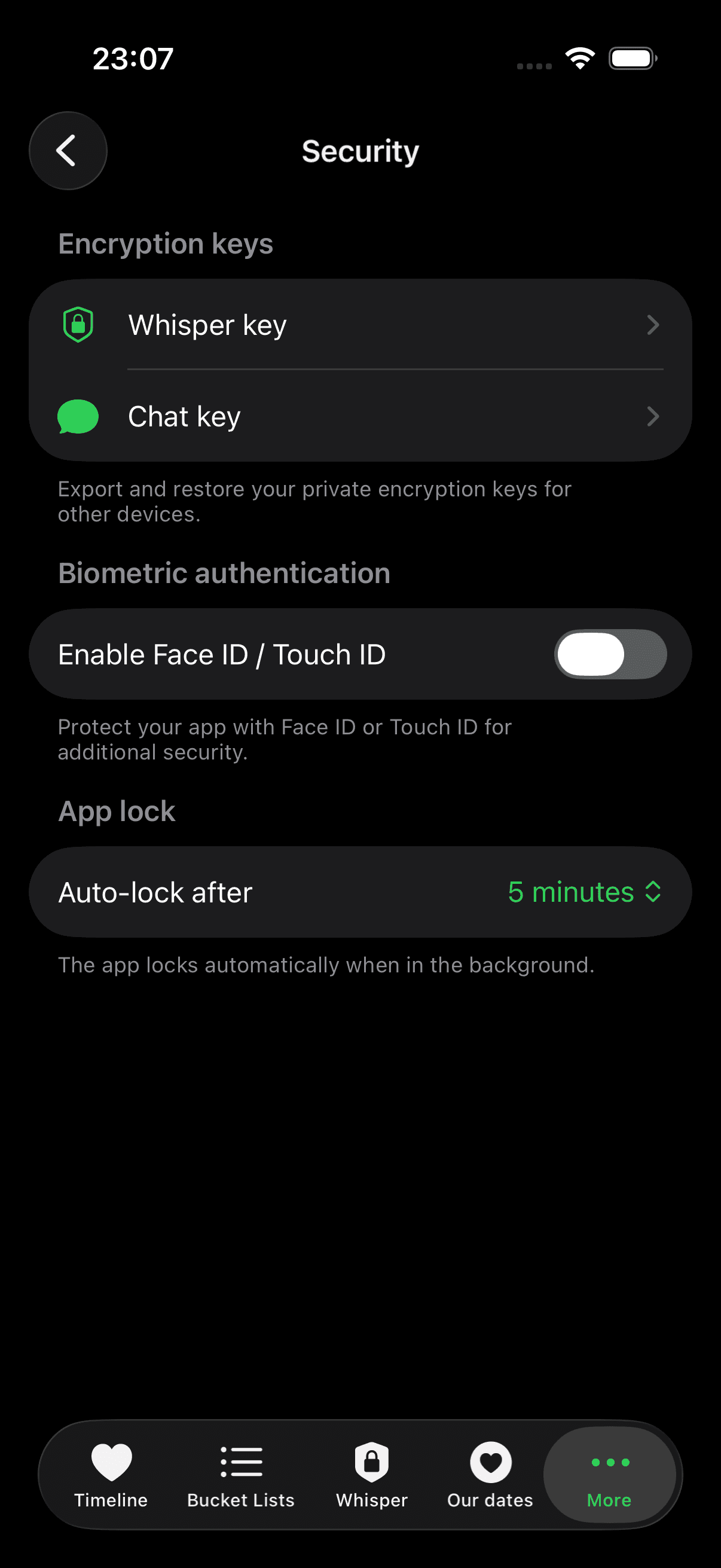Click the Chat key speech bubble icon
The height and width of the screenshot is (1568, 721).
(x=77, y=416)
